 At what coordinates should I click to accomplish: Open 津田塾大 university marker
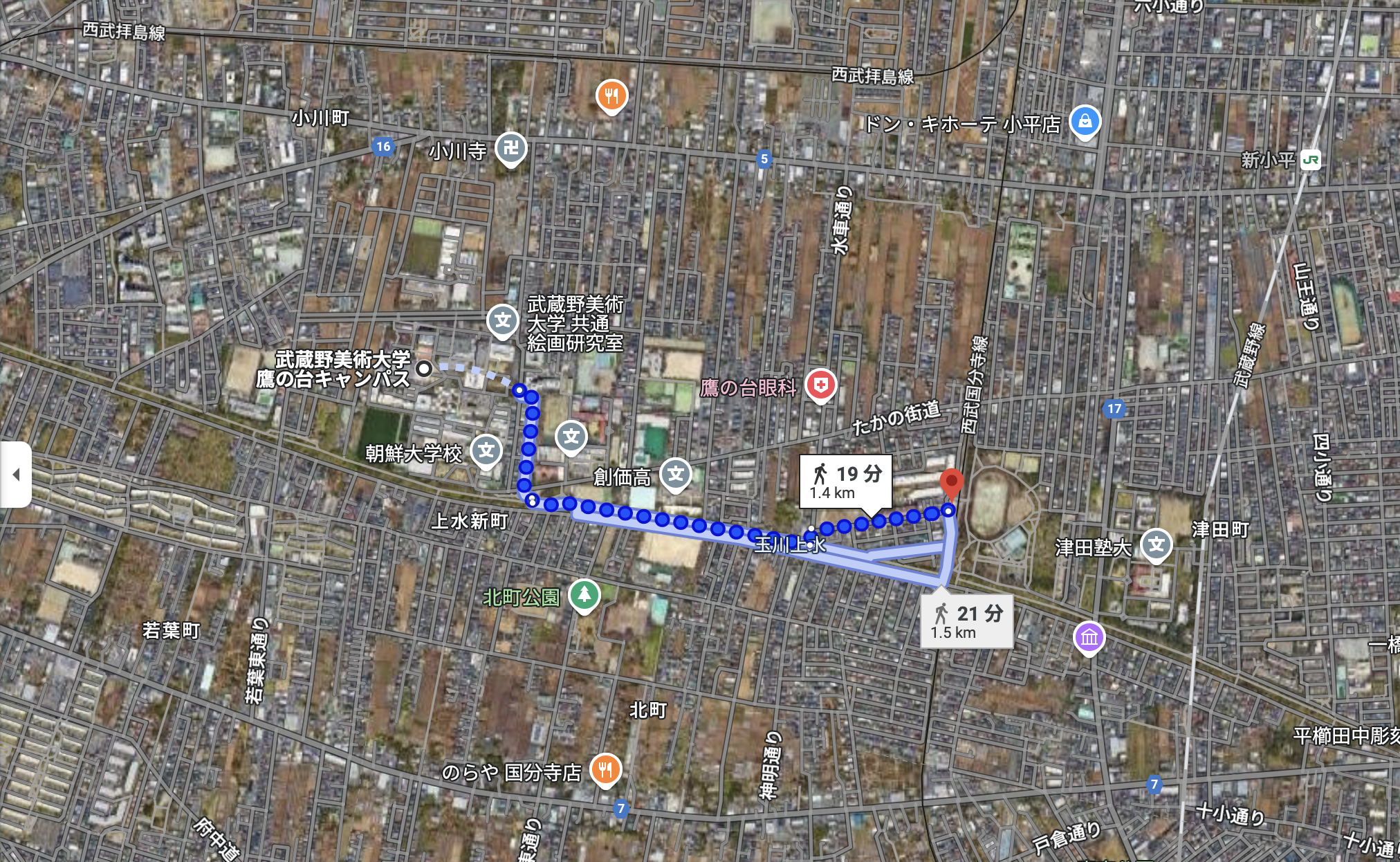point(1156,544)
